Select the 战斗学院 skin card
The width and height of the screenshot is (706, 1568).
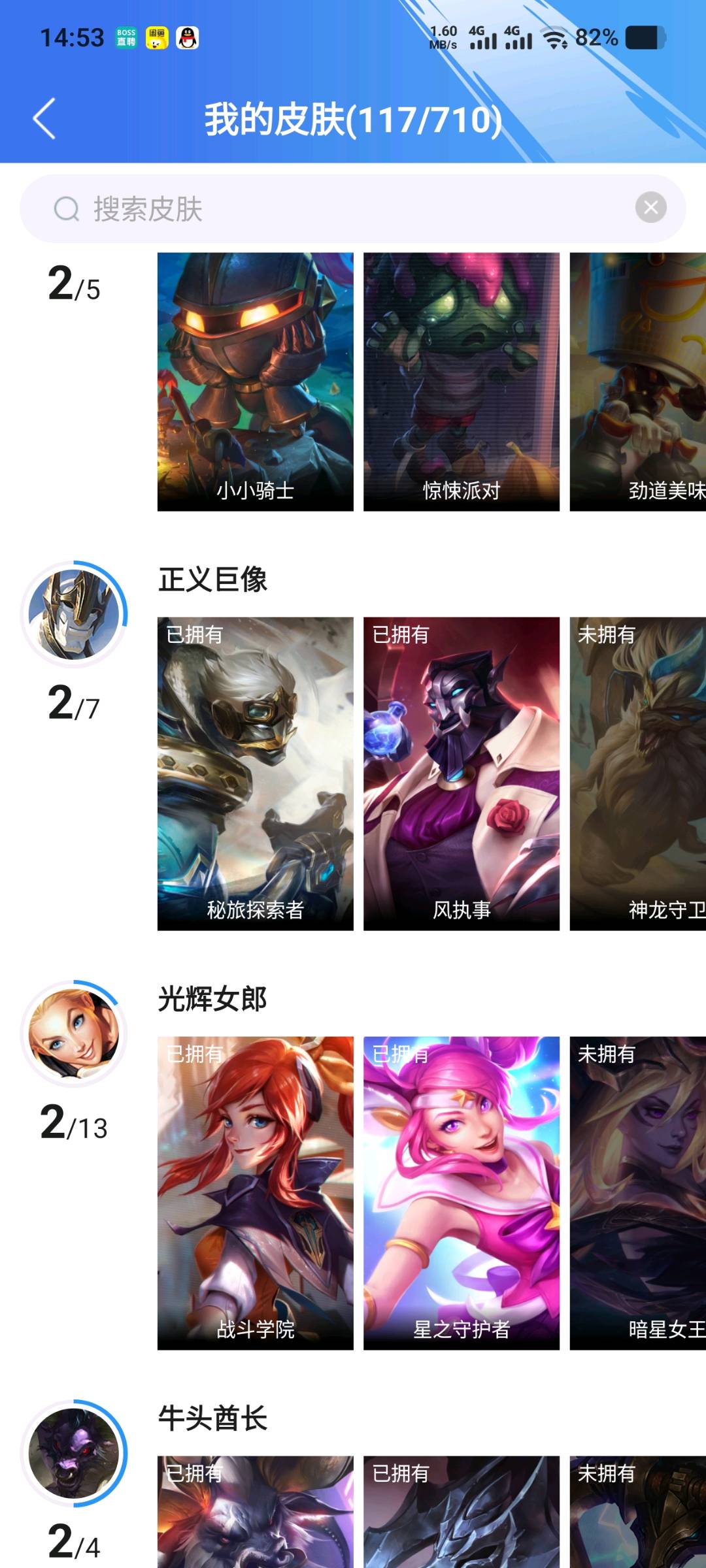pos(255,1193)
